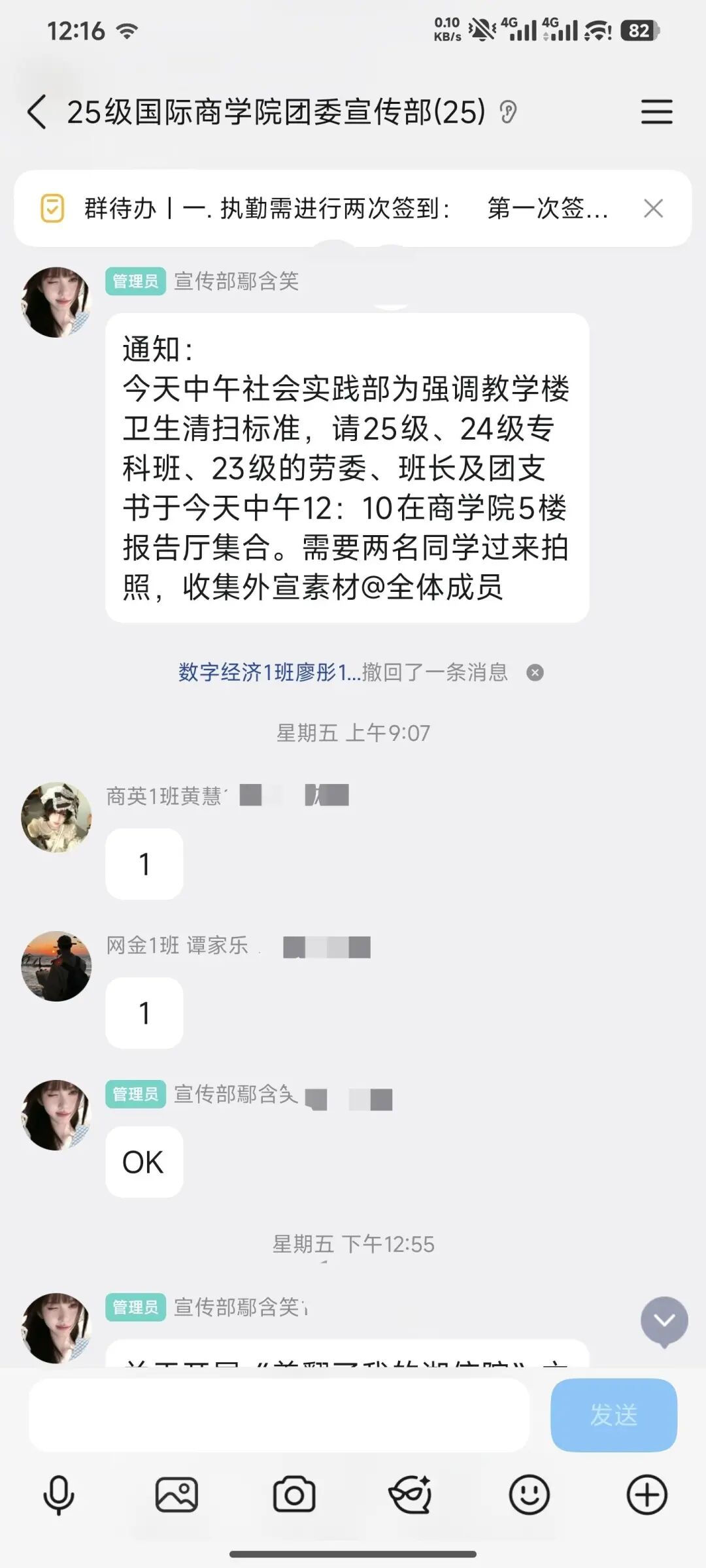Open 网金1班 谭家乐's avatar profile
Image resolution: width=706 pixels, height=1568 pixels.
pyautogui.click(x=56, y=966)
